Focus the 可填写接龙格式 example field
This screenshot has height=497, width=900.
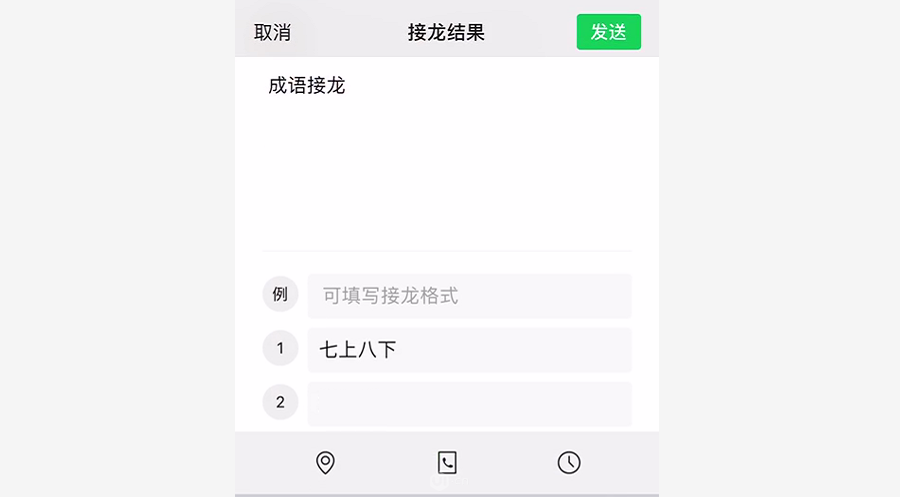469,296
